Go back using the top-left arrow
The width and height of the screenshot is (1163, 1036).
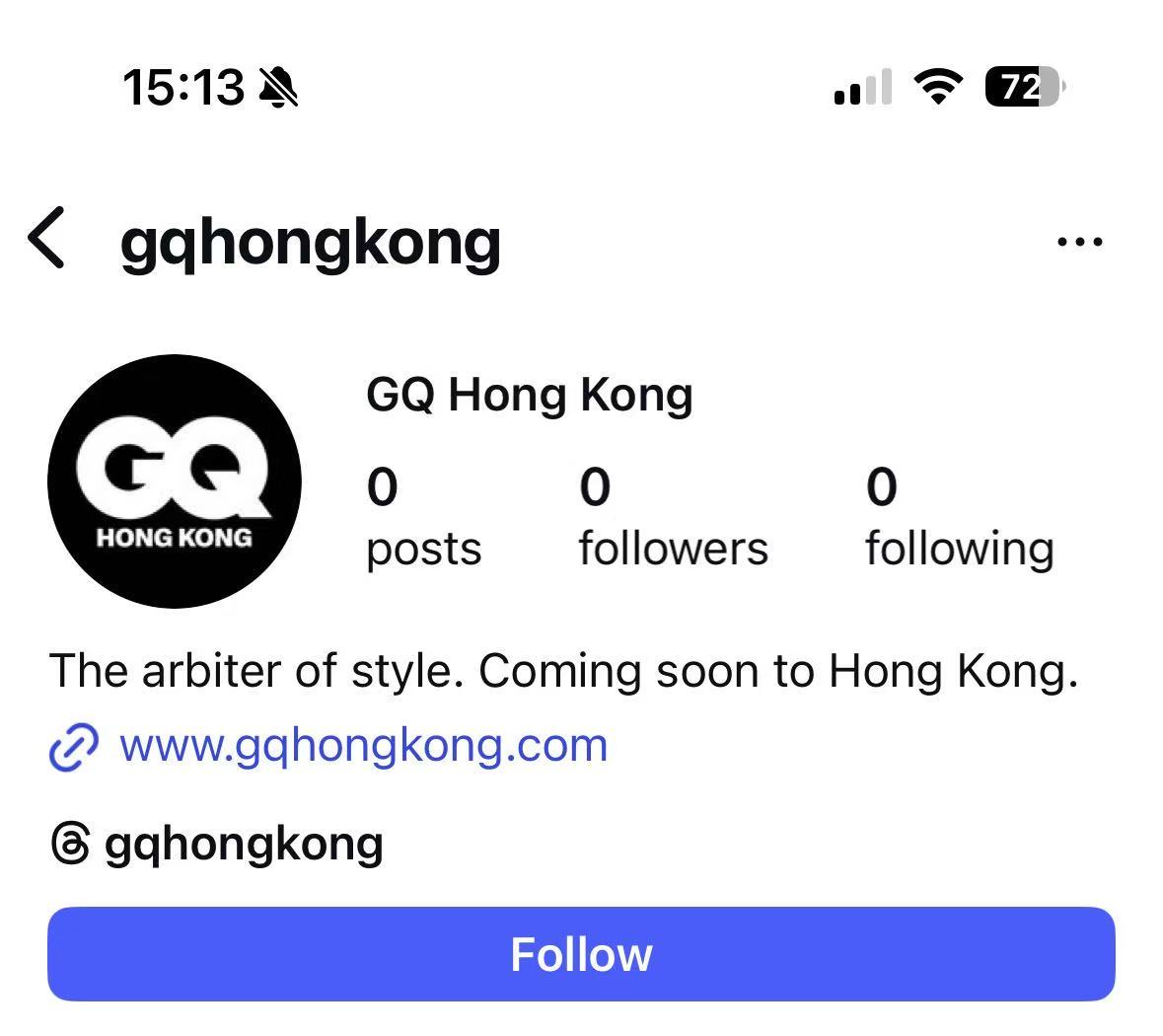click(x=46, y=238)
